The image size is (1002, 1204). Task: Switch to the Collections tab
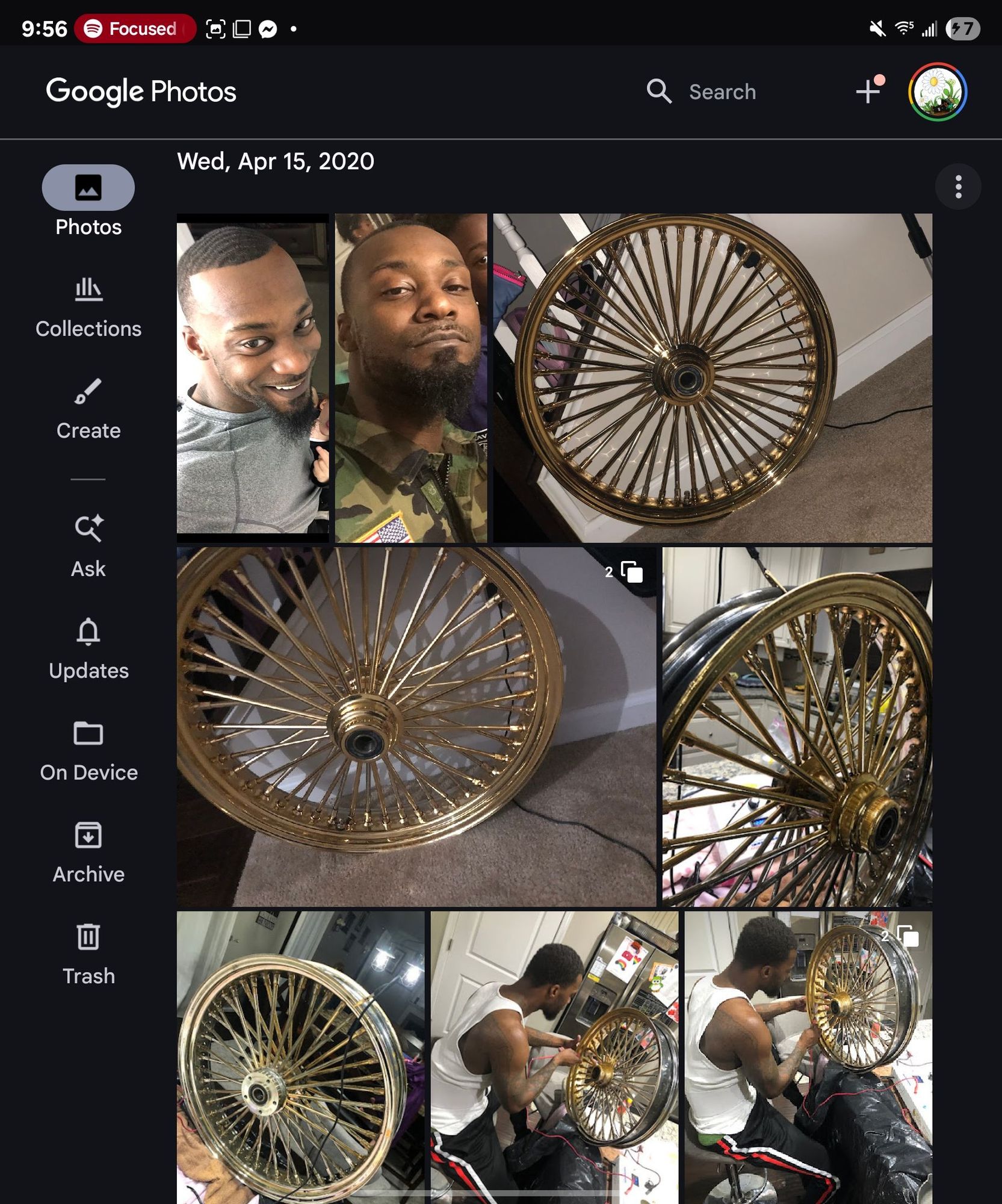(x=88, y=307)
